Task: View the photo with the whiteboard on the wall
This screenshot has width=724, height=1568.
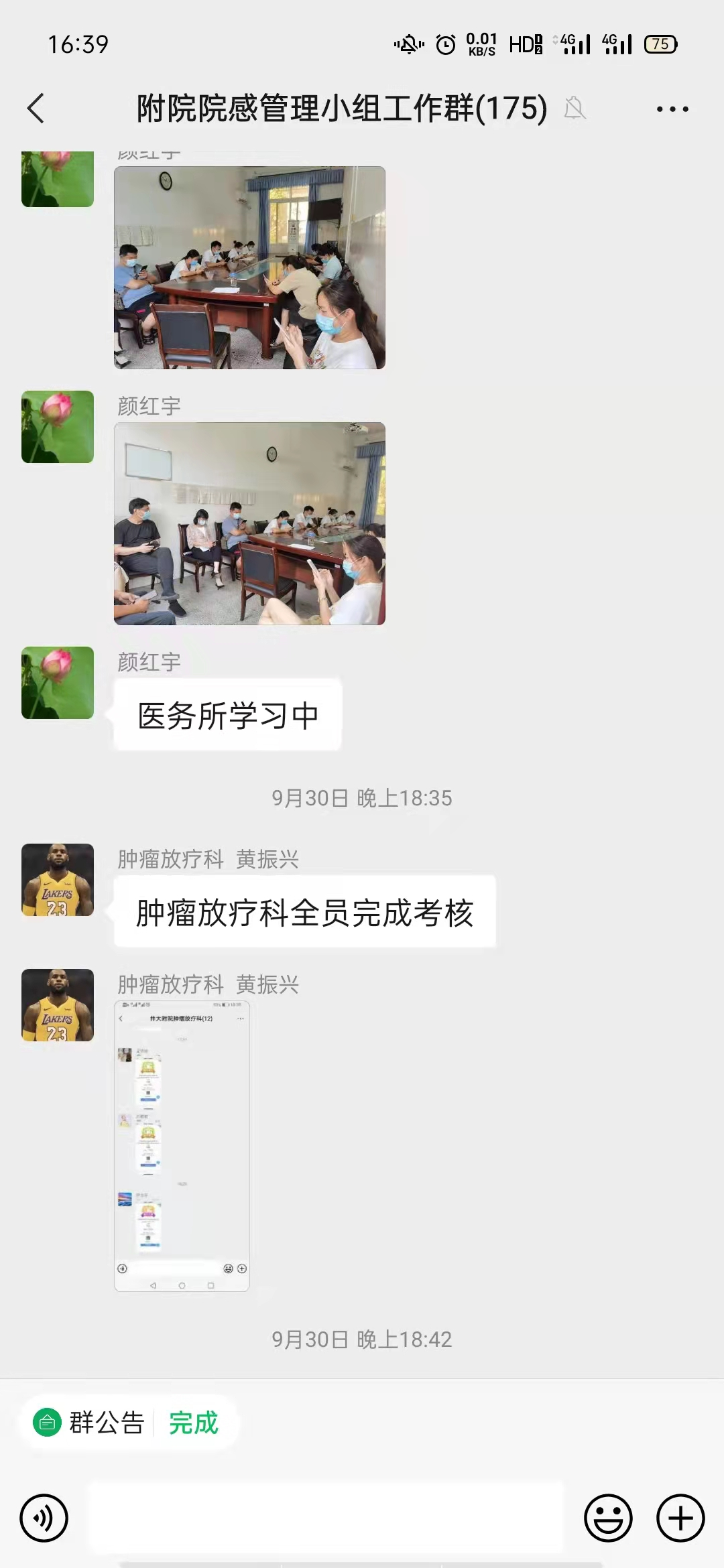Action: coord(249,523)
